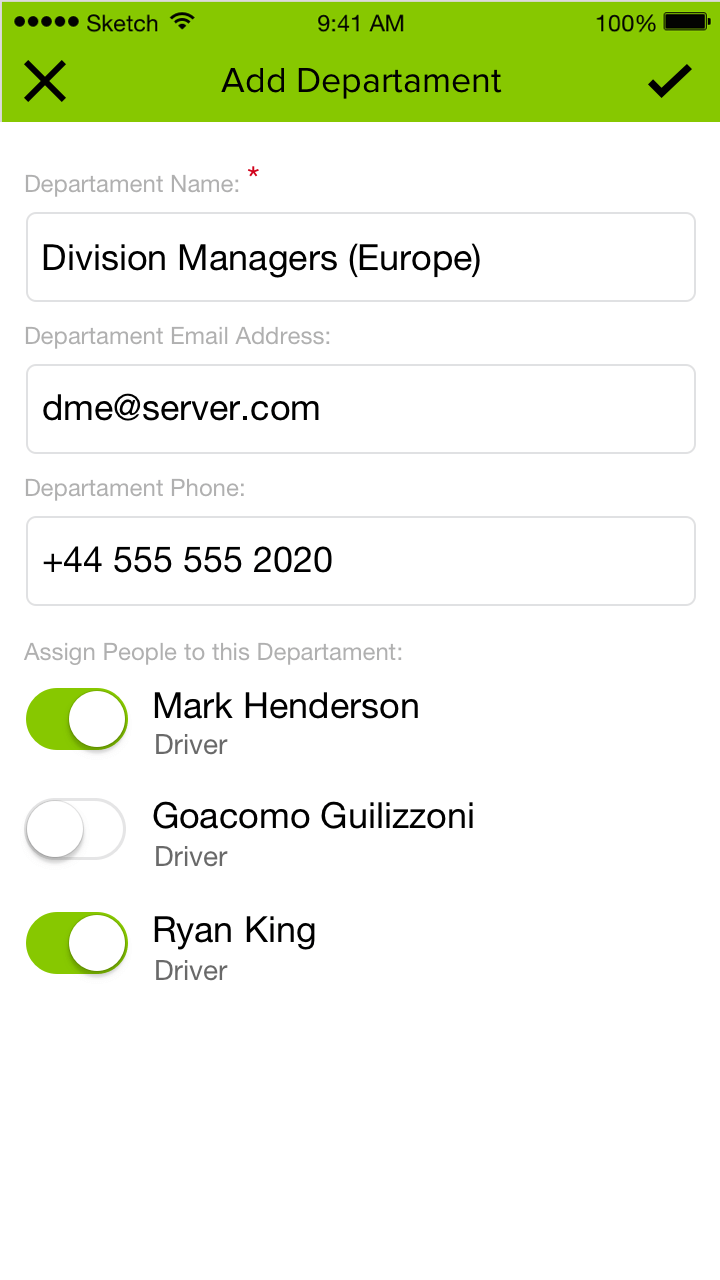
Task: Turn off Ryan King's toggle
Action: click(77, 943)
